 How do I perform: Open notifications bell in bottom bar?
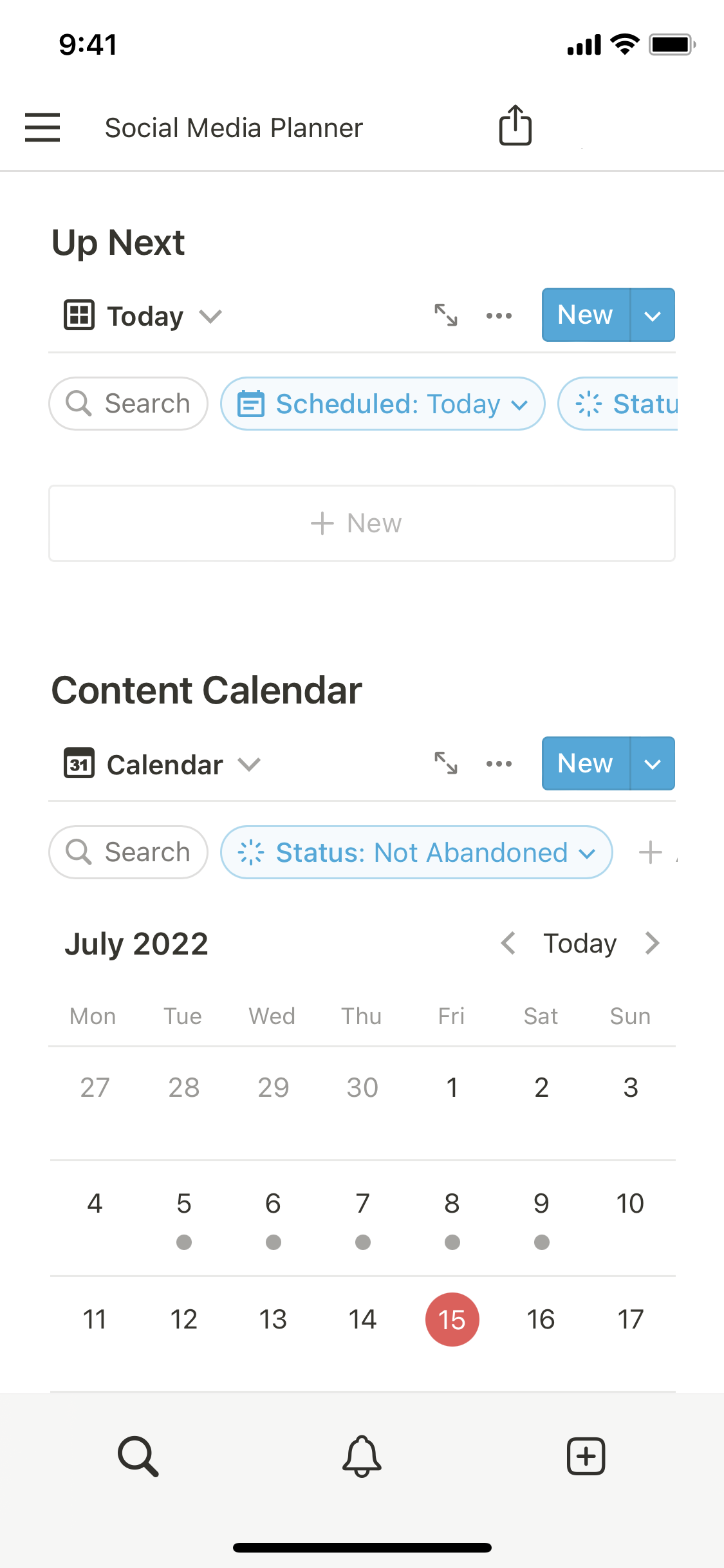(362, 1456)
